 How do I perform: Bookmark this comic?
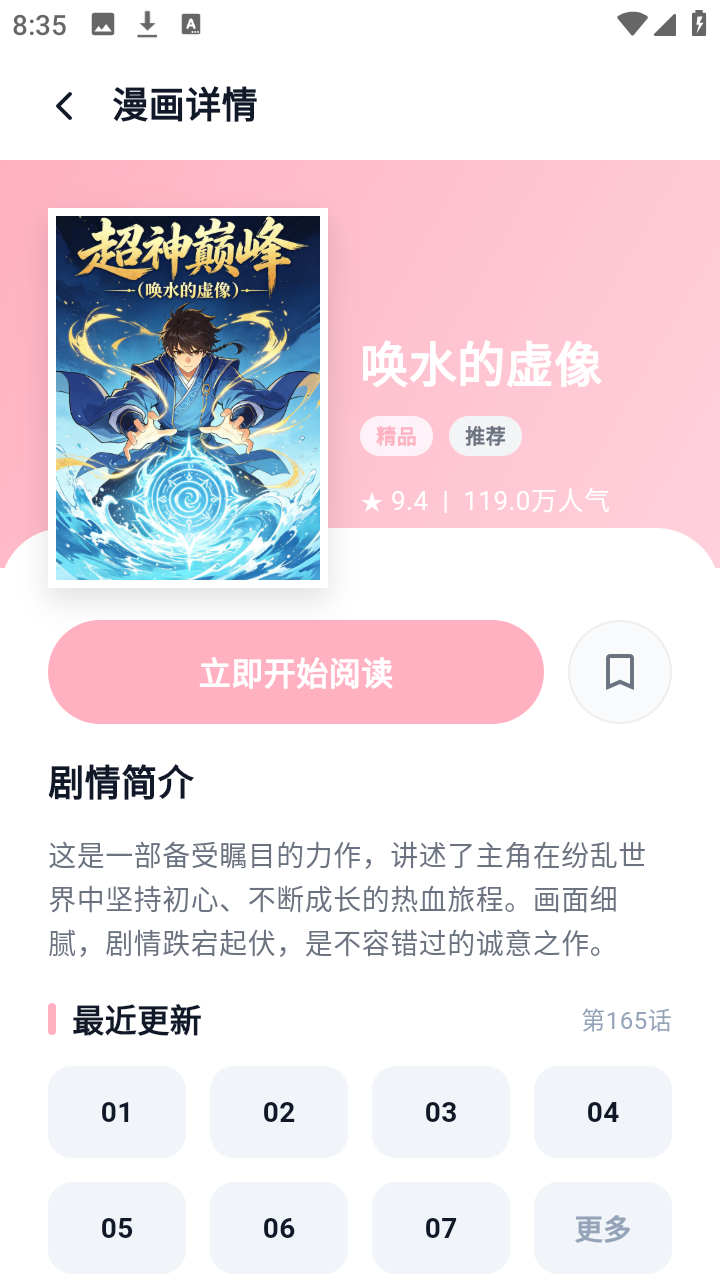(620, 672)
